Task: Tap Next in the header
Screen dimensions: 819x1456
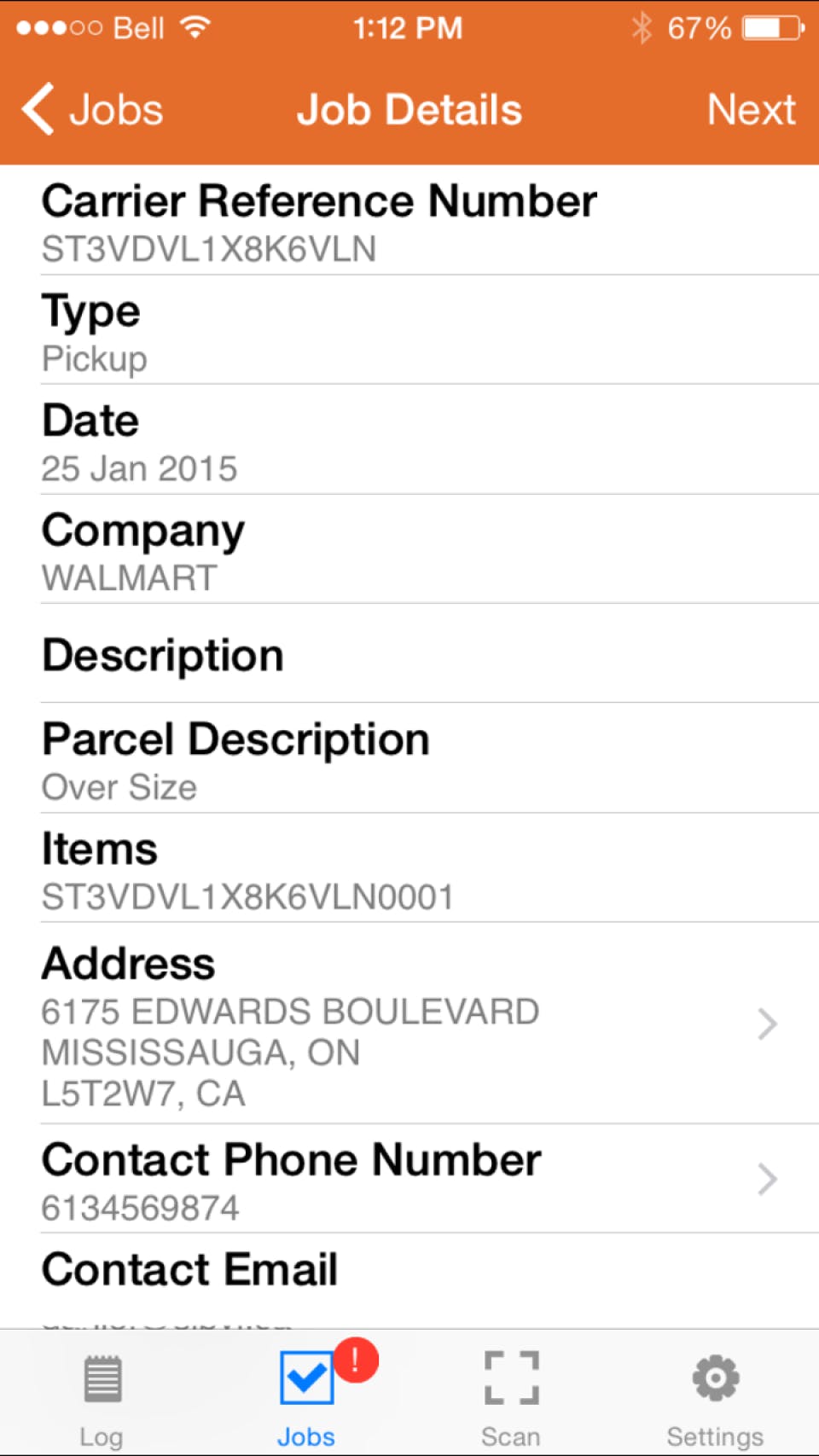Action: tap(751, 110)
